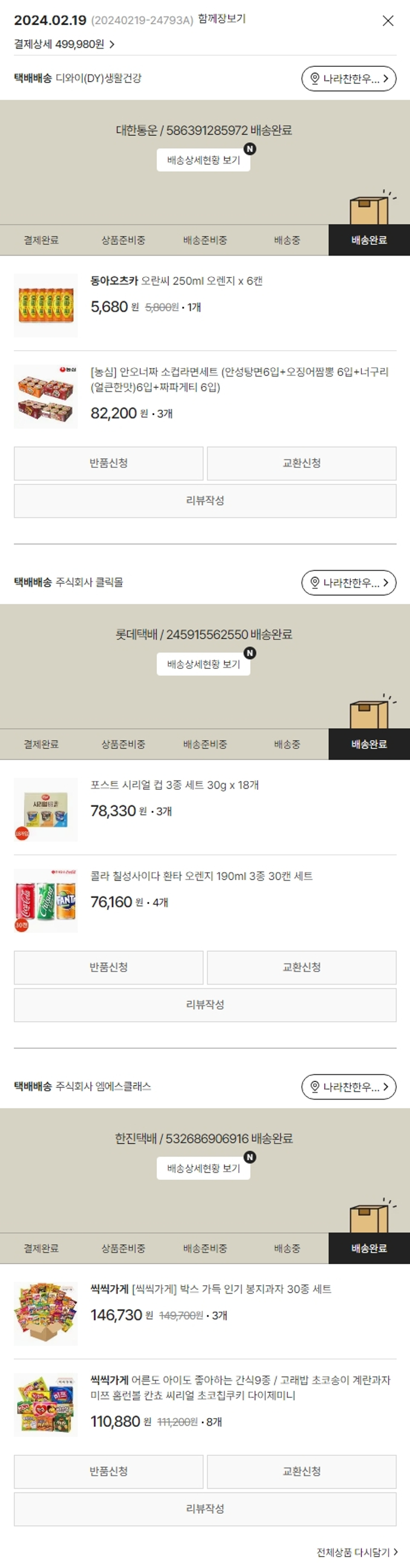Write 리뷰작성 for 디와이생활건강 items
410x1568 pixels.
coord(205,500)
